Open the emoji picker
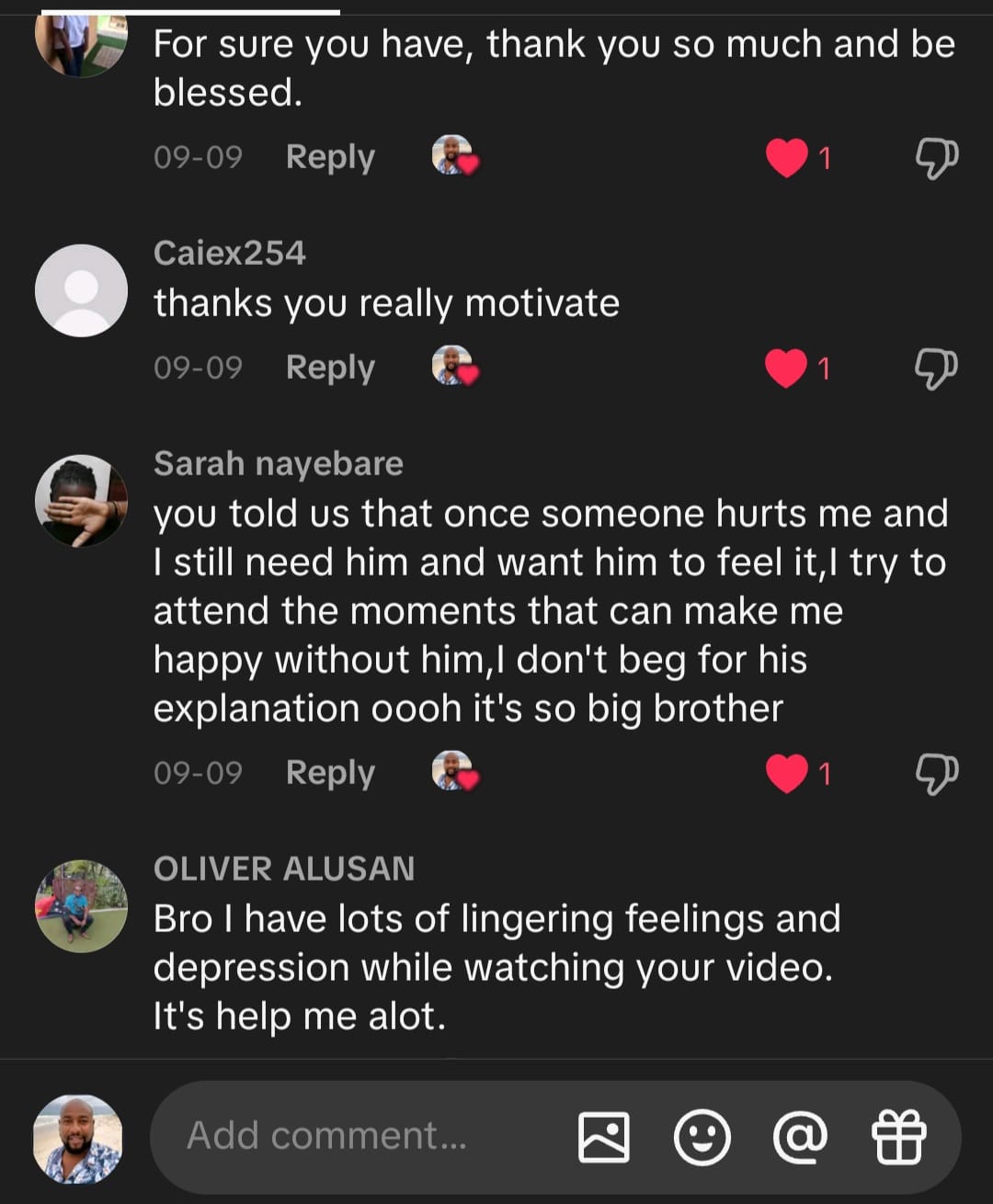Image resolution: width=993 pixels, height=1204 pixels. click(702, 1137)
